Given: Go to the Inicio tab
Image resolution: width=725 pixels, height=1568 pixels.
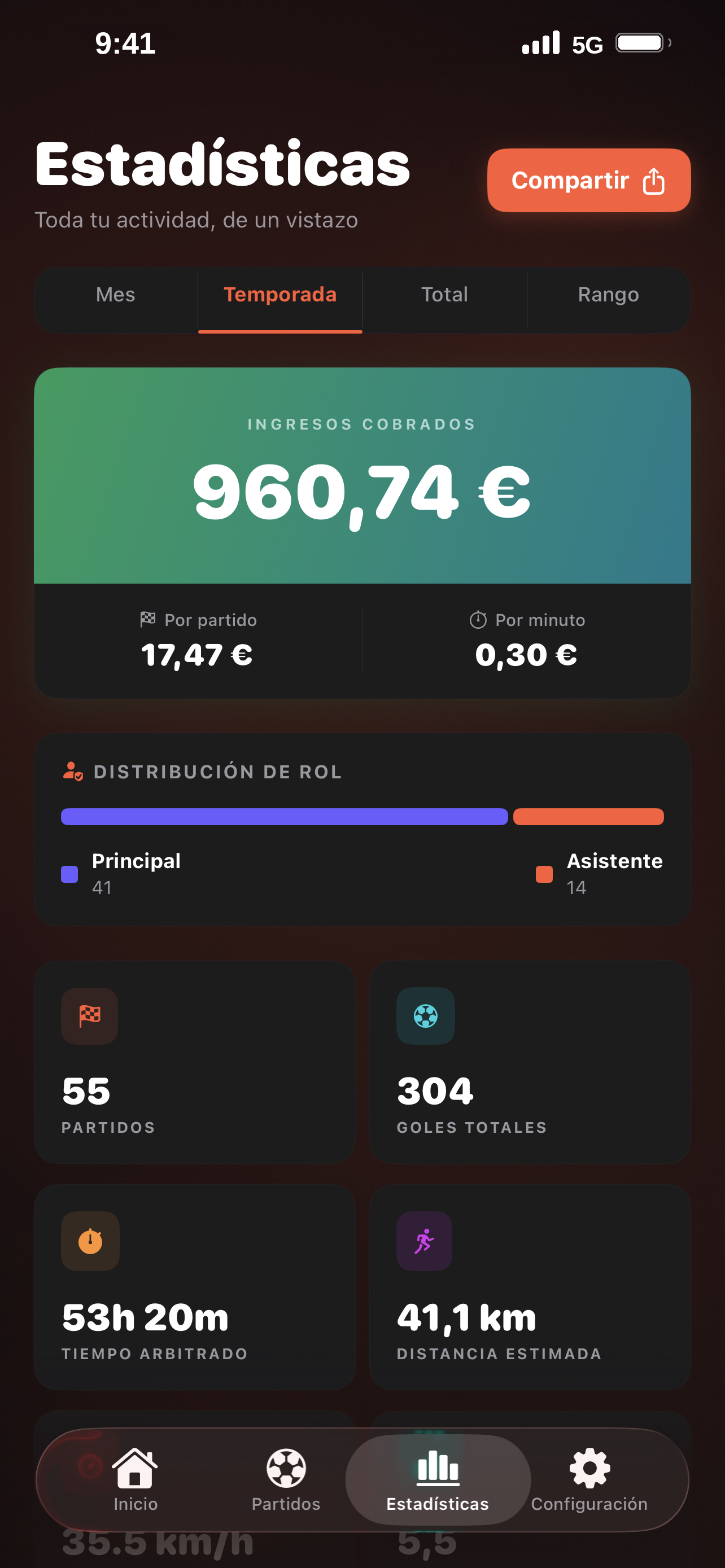Looking at the screenshot, I should [135, 1480].
